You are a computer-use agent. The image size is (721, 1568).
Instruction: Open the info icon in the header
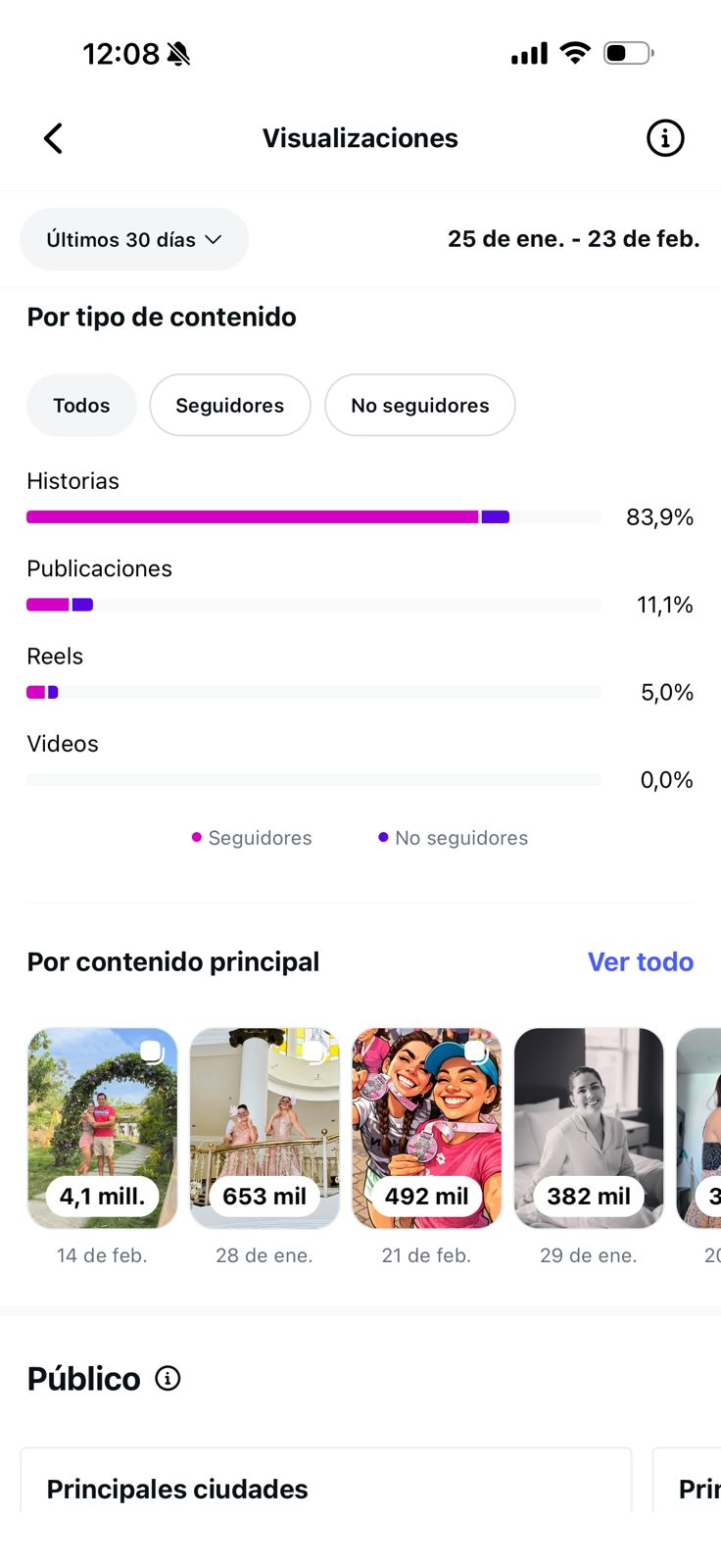pyautogui.click(x=665, y=138)
